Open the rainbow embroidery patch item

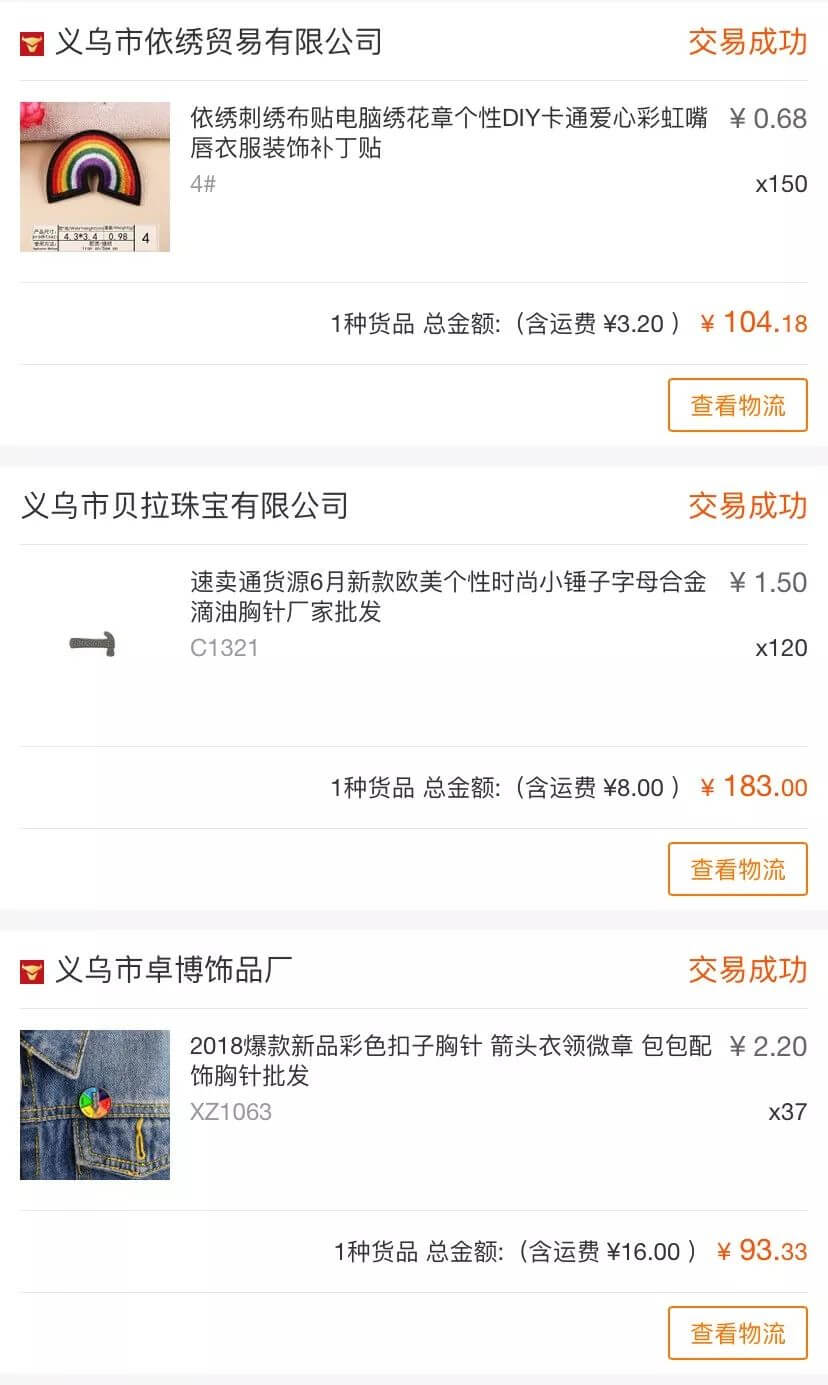coord(448,134)
